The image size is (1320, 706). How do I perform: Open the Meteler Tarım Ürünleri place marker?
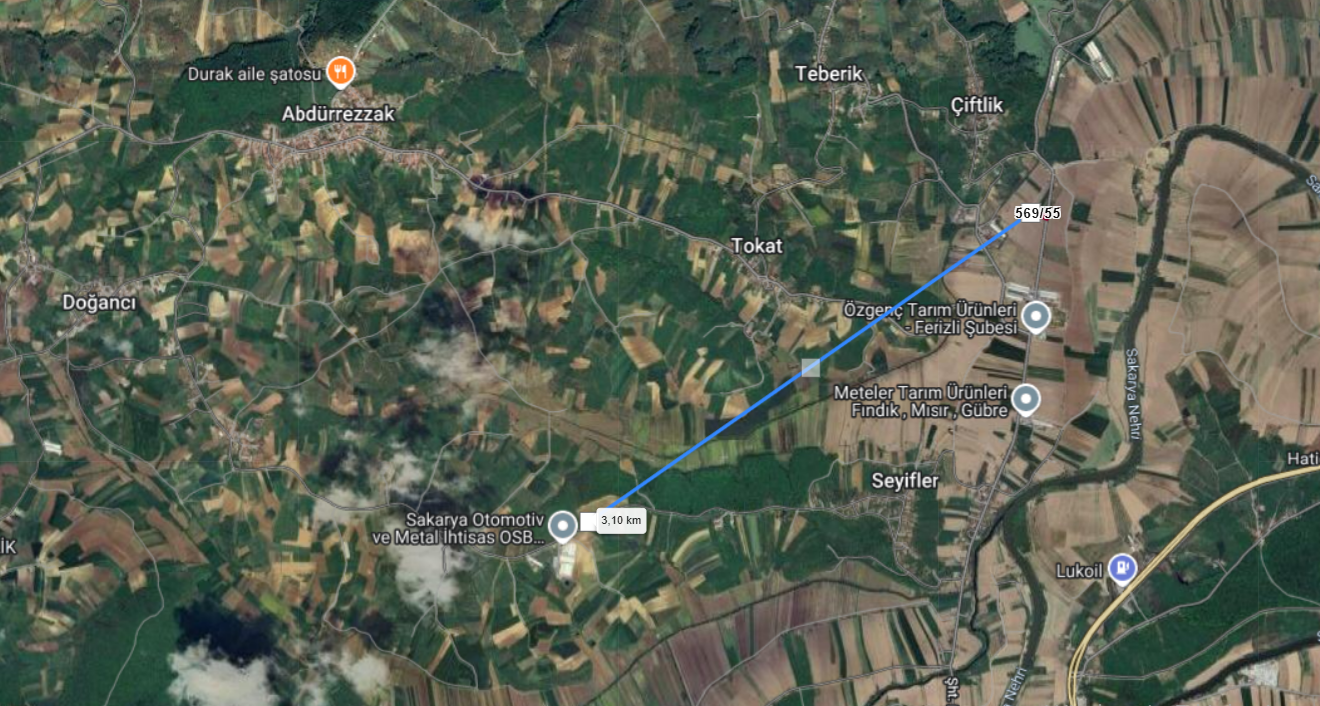tap(1025, 400)
